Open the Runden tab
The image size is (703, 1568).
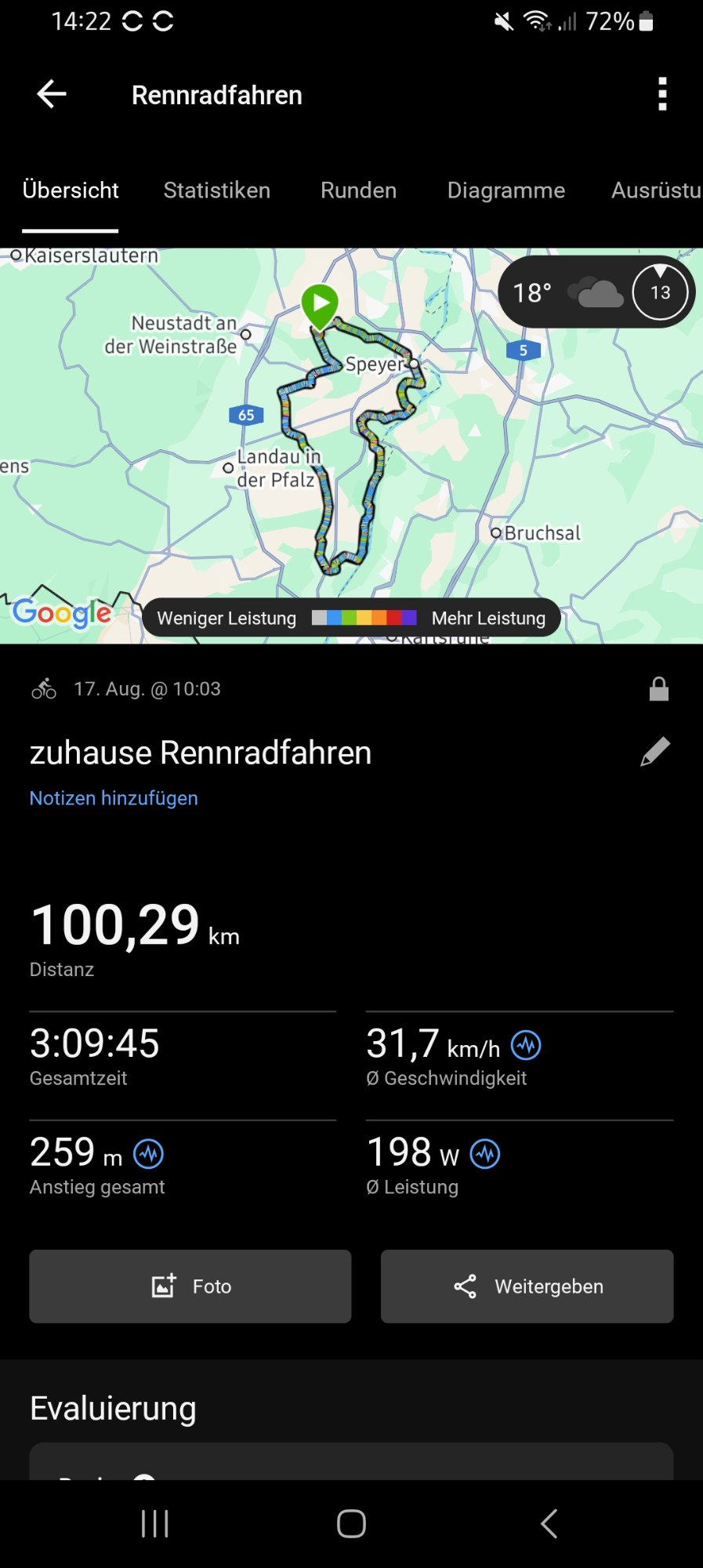coord(358,191)
